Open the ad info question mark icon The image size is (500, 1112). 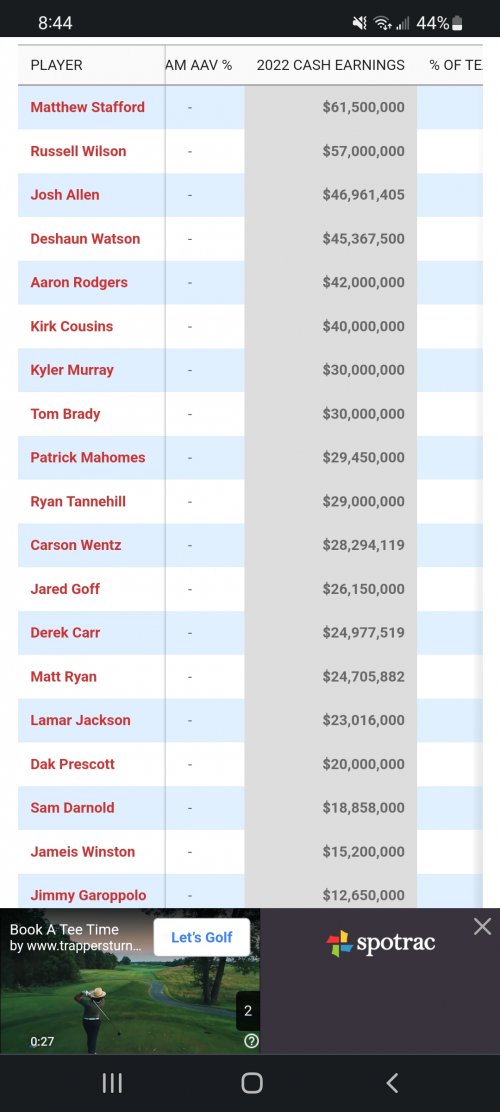click(250, 1040)
